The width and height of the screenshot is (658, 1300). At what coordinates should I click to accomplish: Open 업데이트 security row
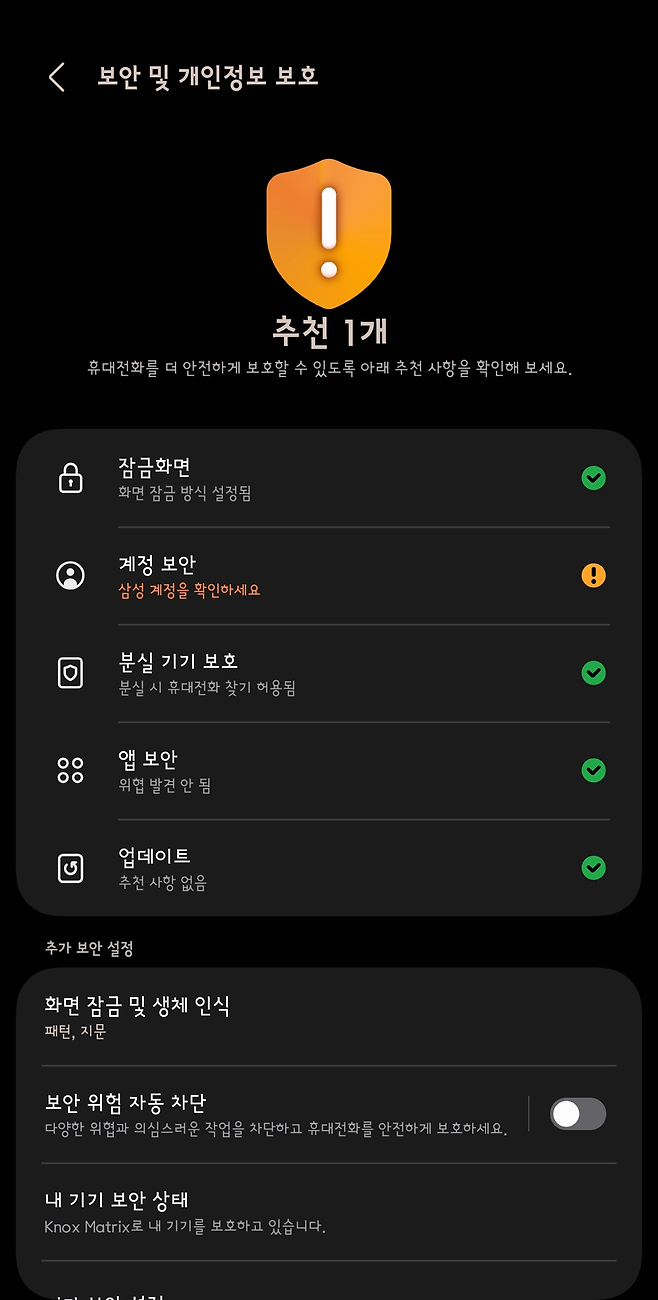pyautogui.click(x=330, y=868)
